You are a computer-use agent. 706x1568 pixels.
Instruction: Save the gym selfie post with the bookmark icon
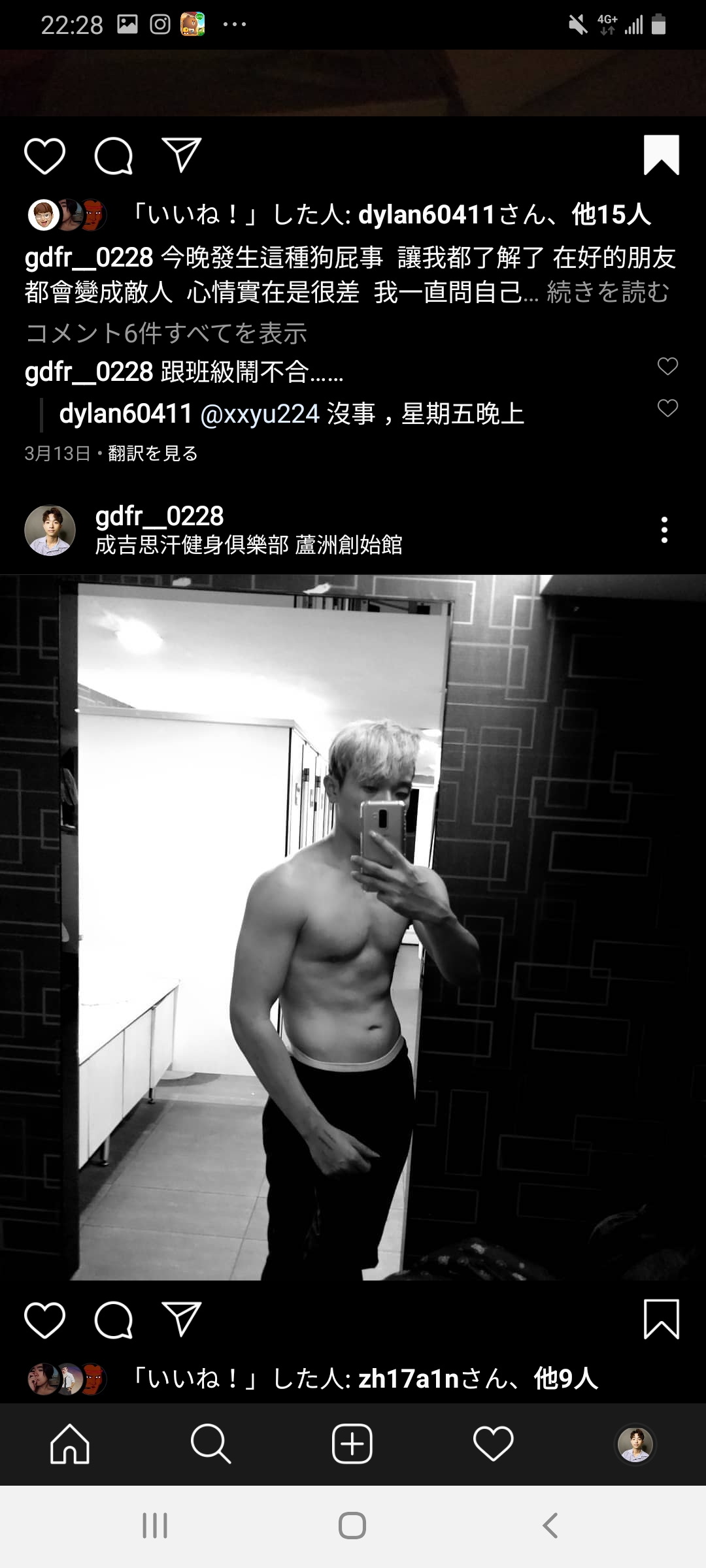pyautogui.click(x=662, y=1319)
